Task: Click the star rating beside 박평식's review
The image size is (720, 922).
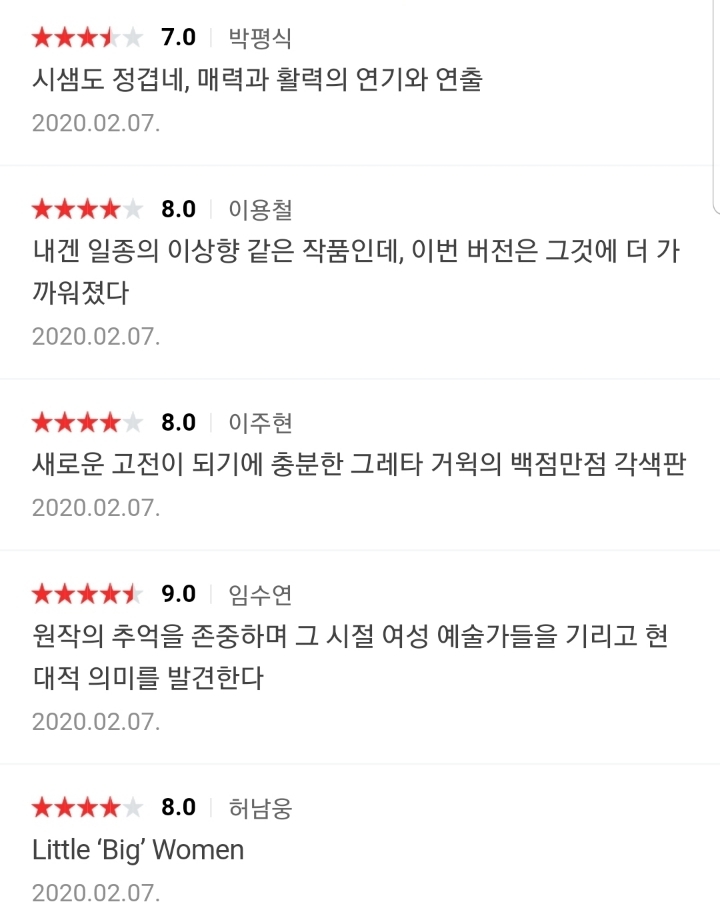Action: [x=88, y=33]
